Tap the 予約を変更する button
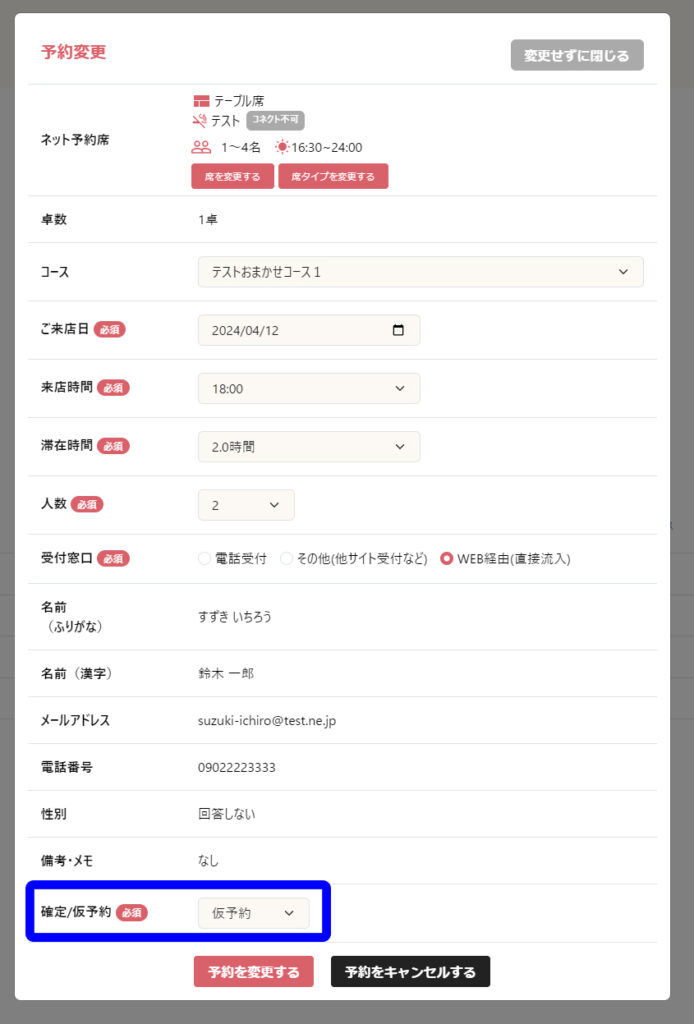The width and height of the screenshot is (694, 1024). point(253,972)
